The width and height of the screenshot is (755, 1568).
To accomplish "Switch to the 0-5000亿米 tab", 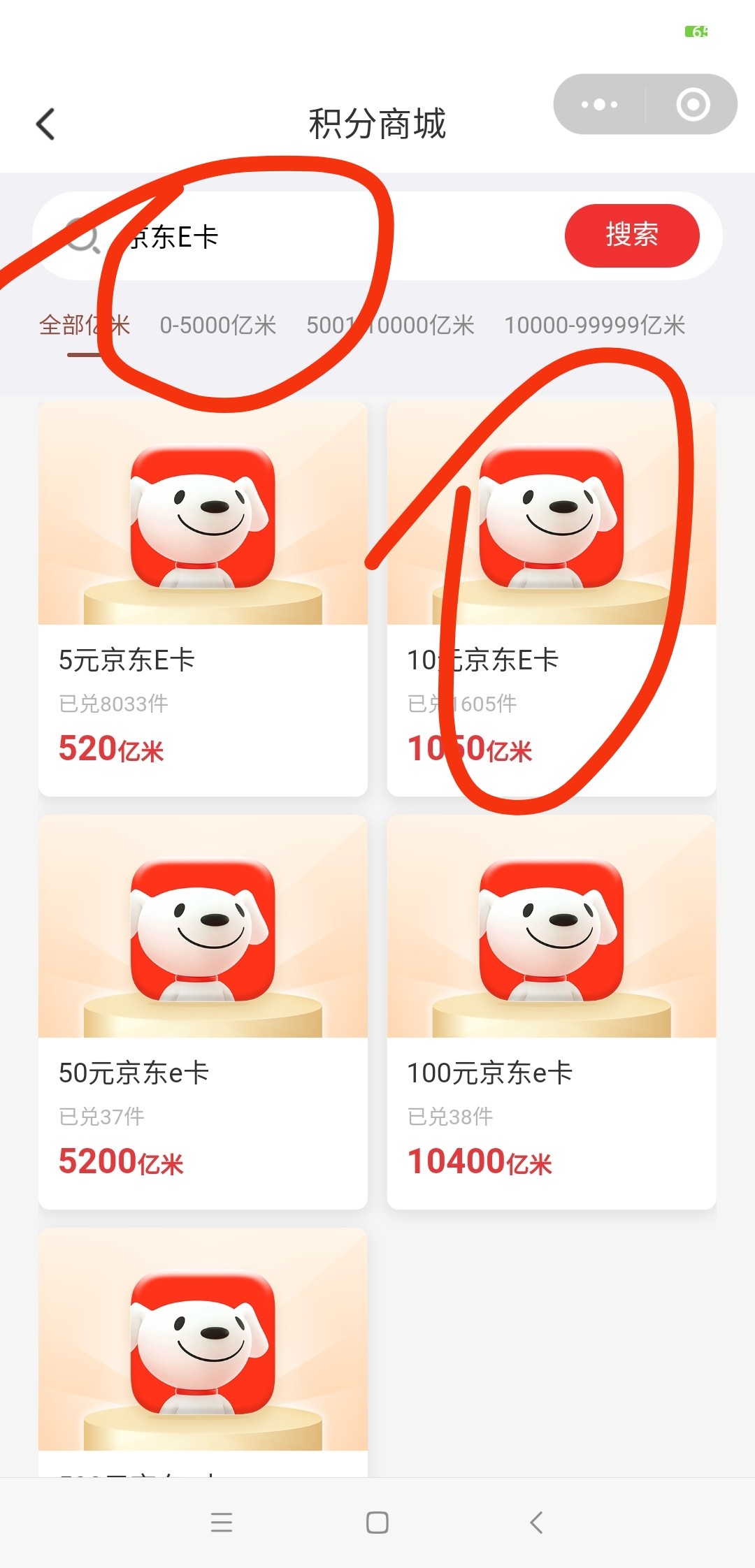I will (x=218, y=326).
